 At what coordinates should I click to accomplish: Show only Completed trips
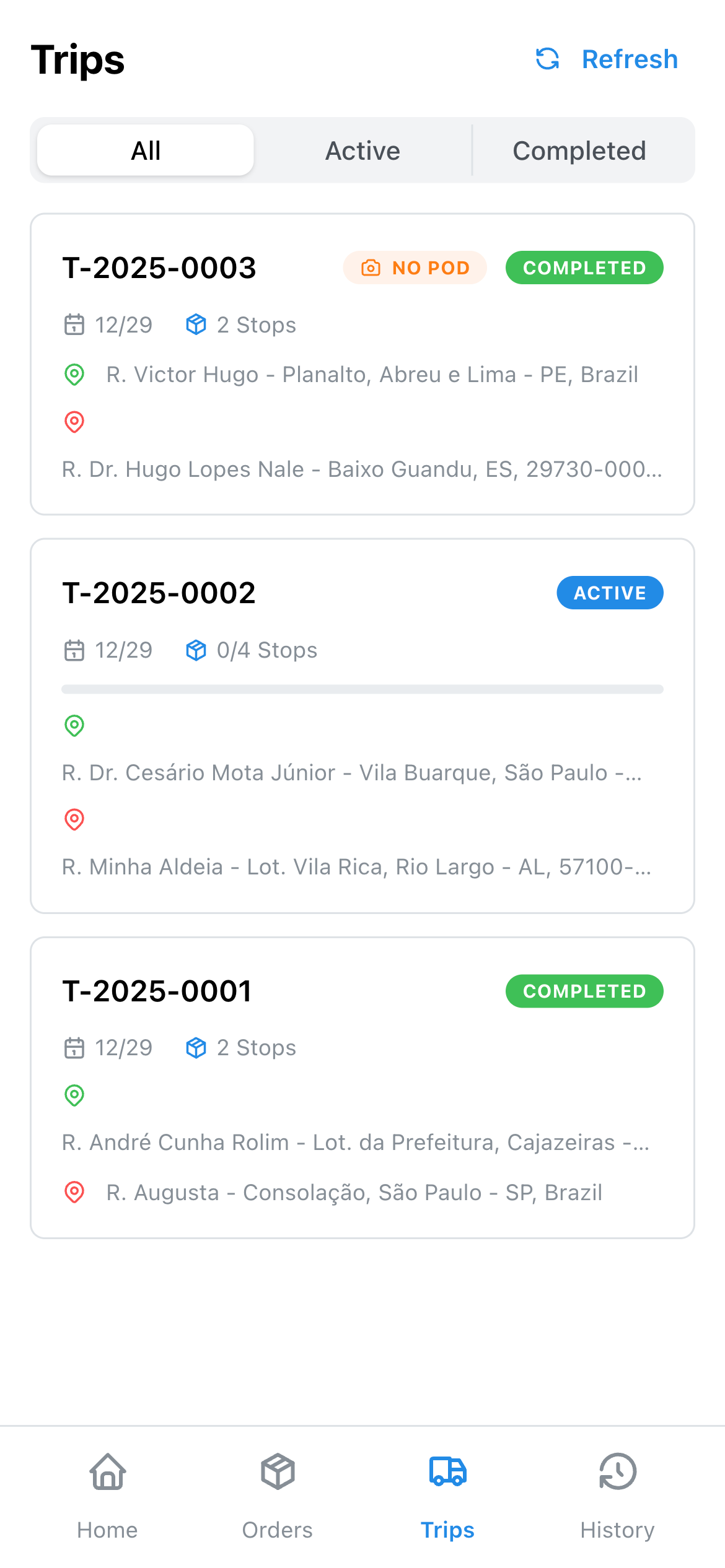tap(579, 150)
